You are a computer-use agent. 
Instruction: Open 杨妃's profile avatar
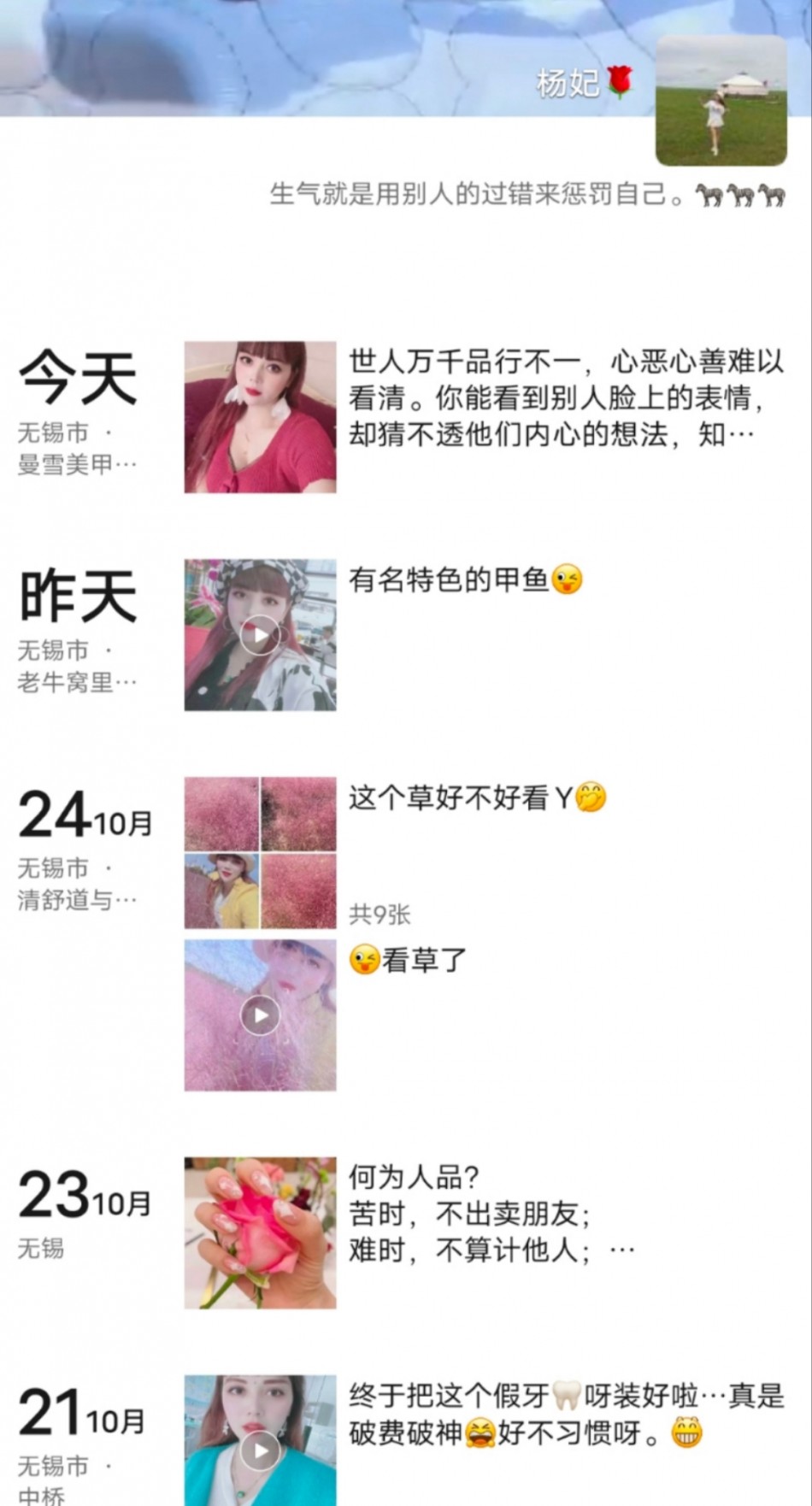click(721, 100)
